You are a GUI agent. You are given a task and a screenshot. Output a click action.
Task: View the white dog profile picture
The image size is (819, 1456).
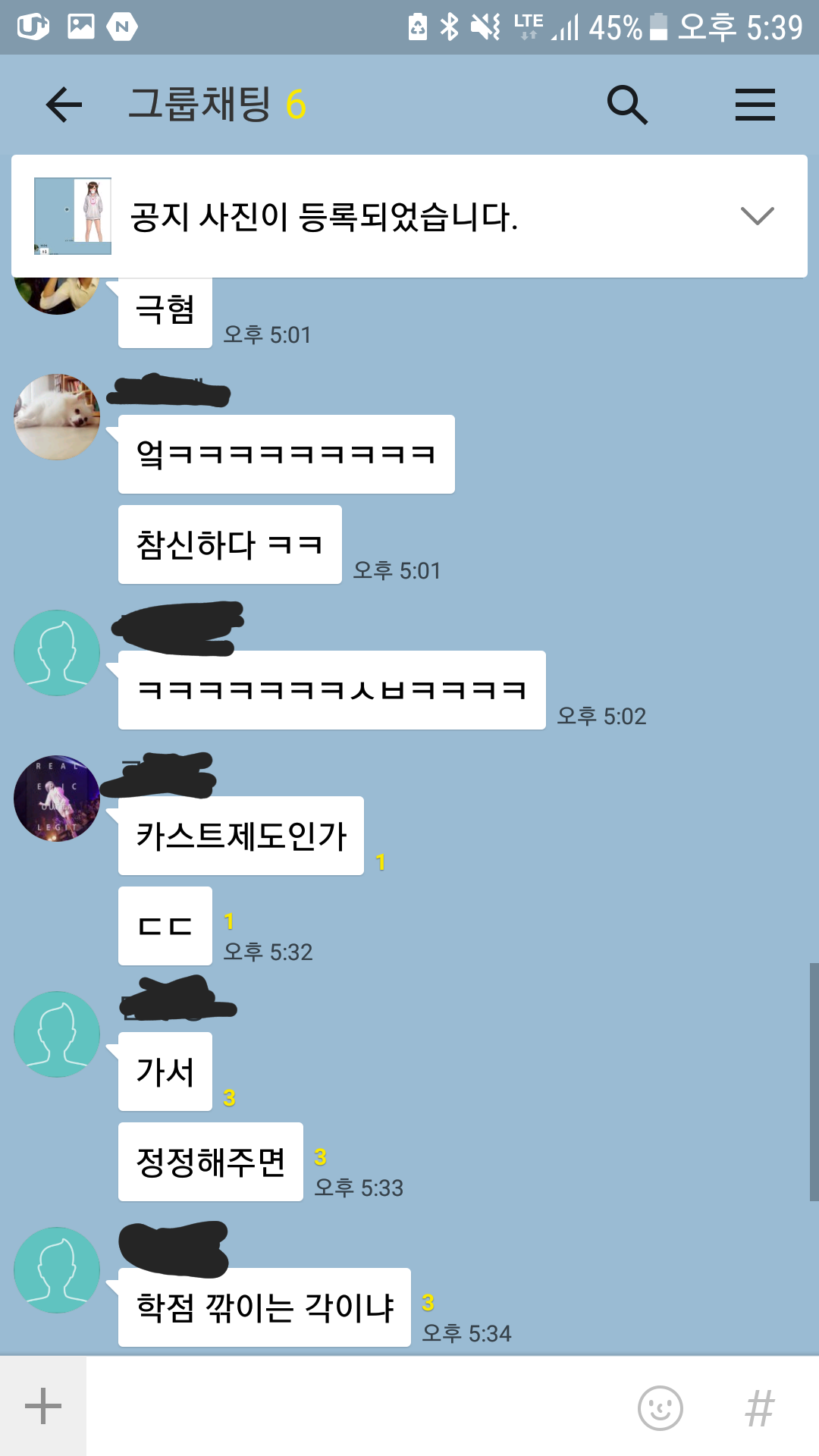click(57, 417)
